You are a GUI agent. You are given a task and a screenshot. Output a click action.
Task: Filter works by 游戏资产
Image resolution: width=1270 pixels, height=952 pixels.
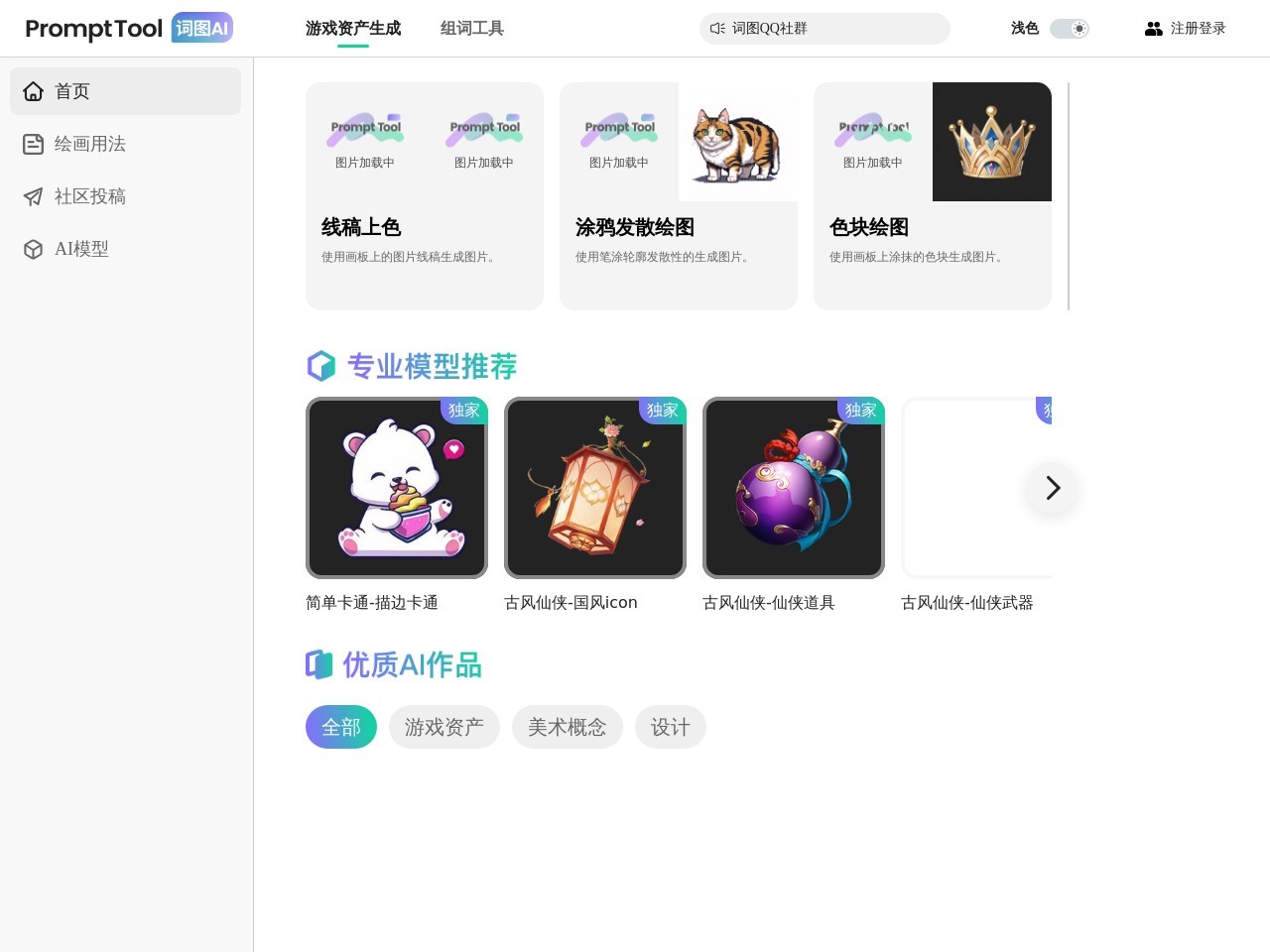[444, 727]
